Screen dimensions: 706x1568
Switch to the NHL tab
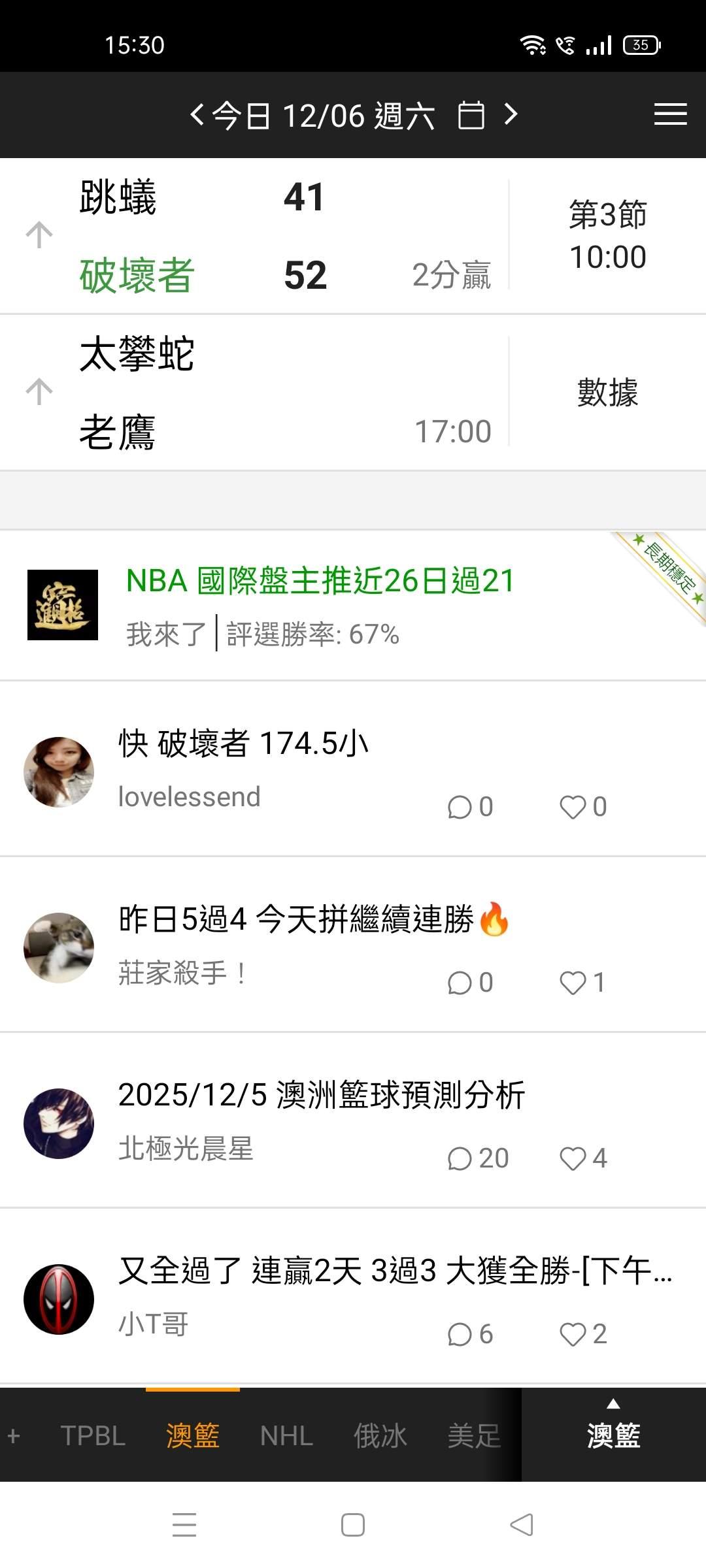[x=286, y=1436]
